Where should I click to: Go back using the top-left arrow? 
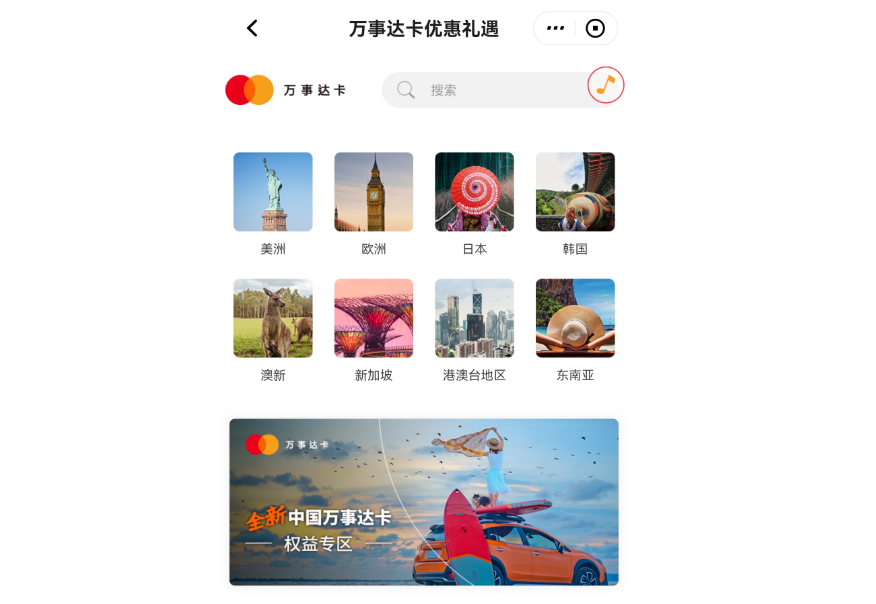pyautogui.click(x=252, y=29)
